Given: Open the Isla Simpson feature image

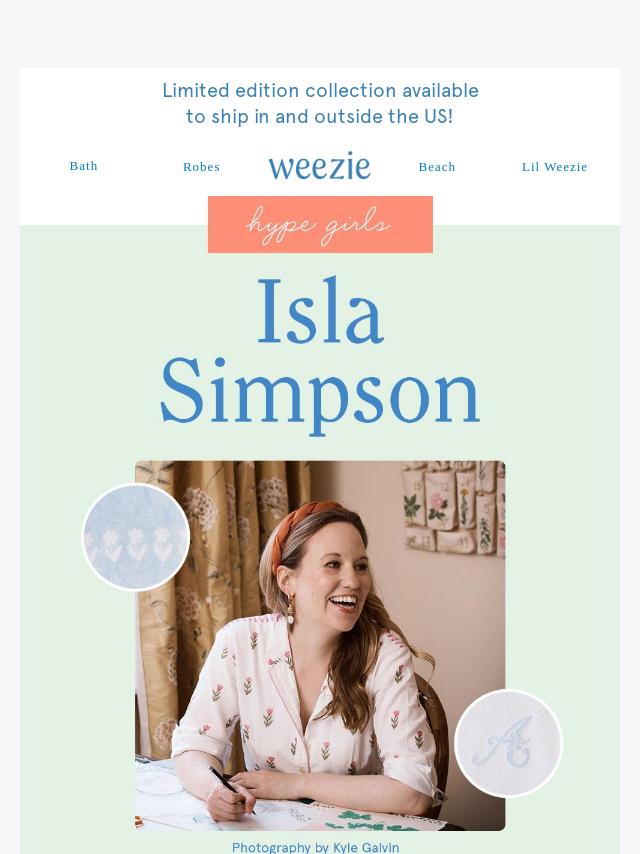Looking at the screenshot, I should click(320, 645).
